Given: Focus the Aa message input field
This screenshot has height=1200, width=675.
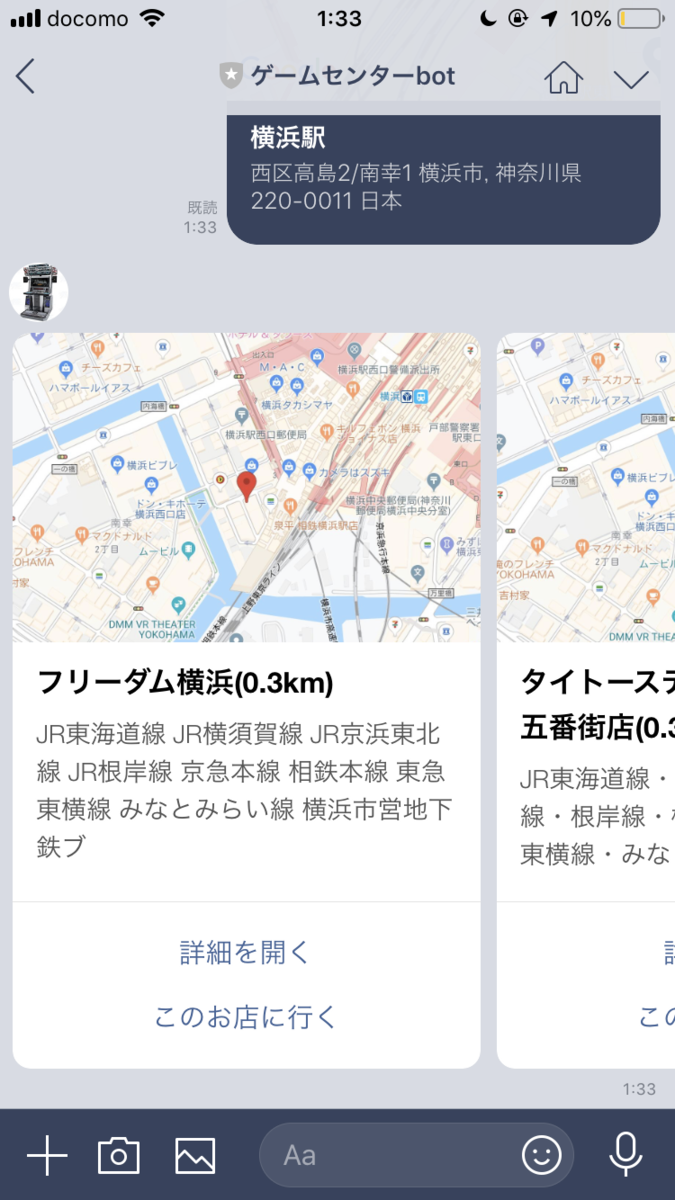Looking at the screenshot, I should pyautogui.click(x=390, y=1155).
